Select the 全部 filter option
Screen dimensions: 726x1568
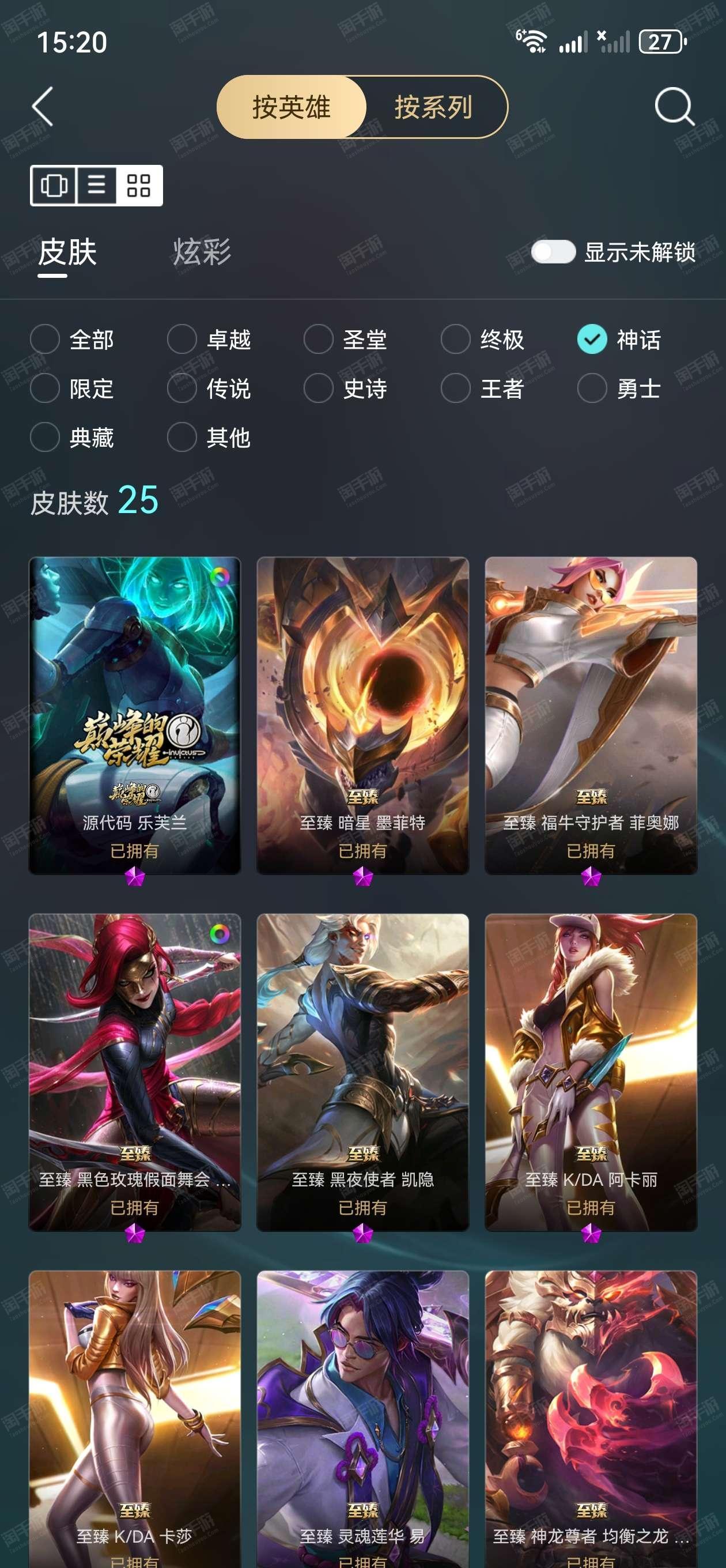pos(73,339)
